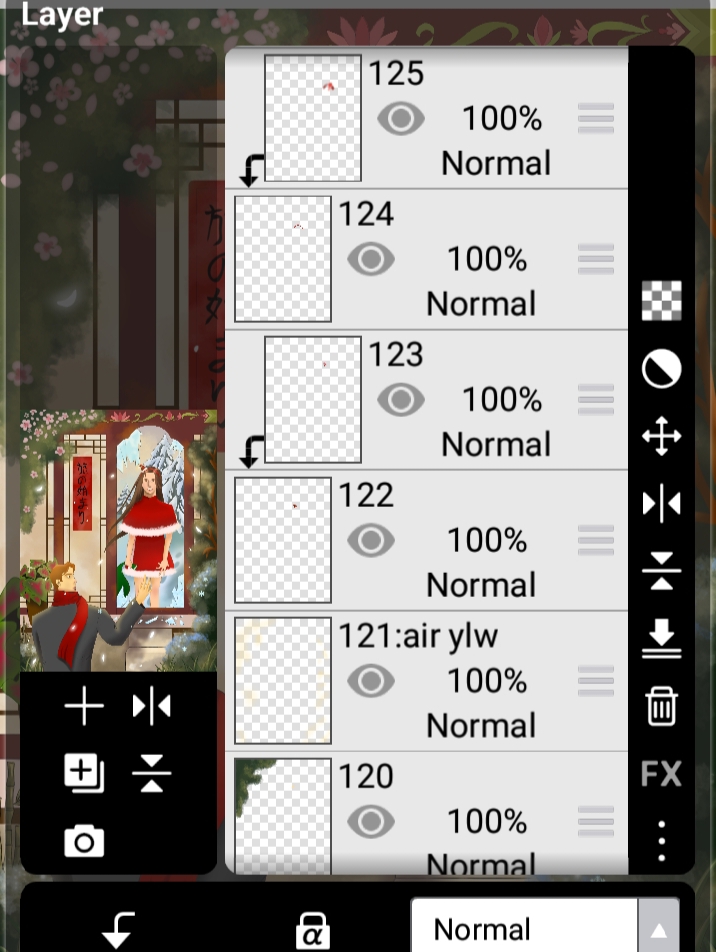The image size is (716, 952).
Task: Select the layer 121:air ylw thumbnail
Action: [x=282, y=681]
